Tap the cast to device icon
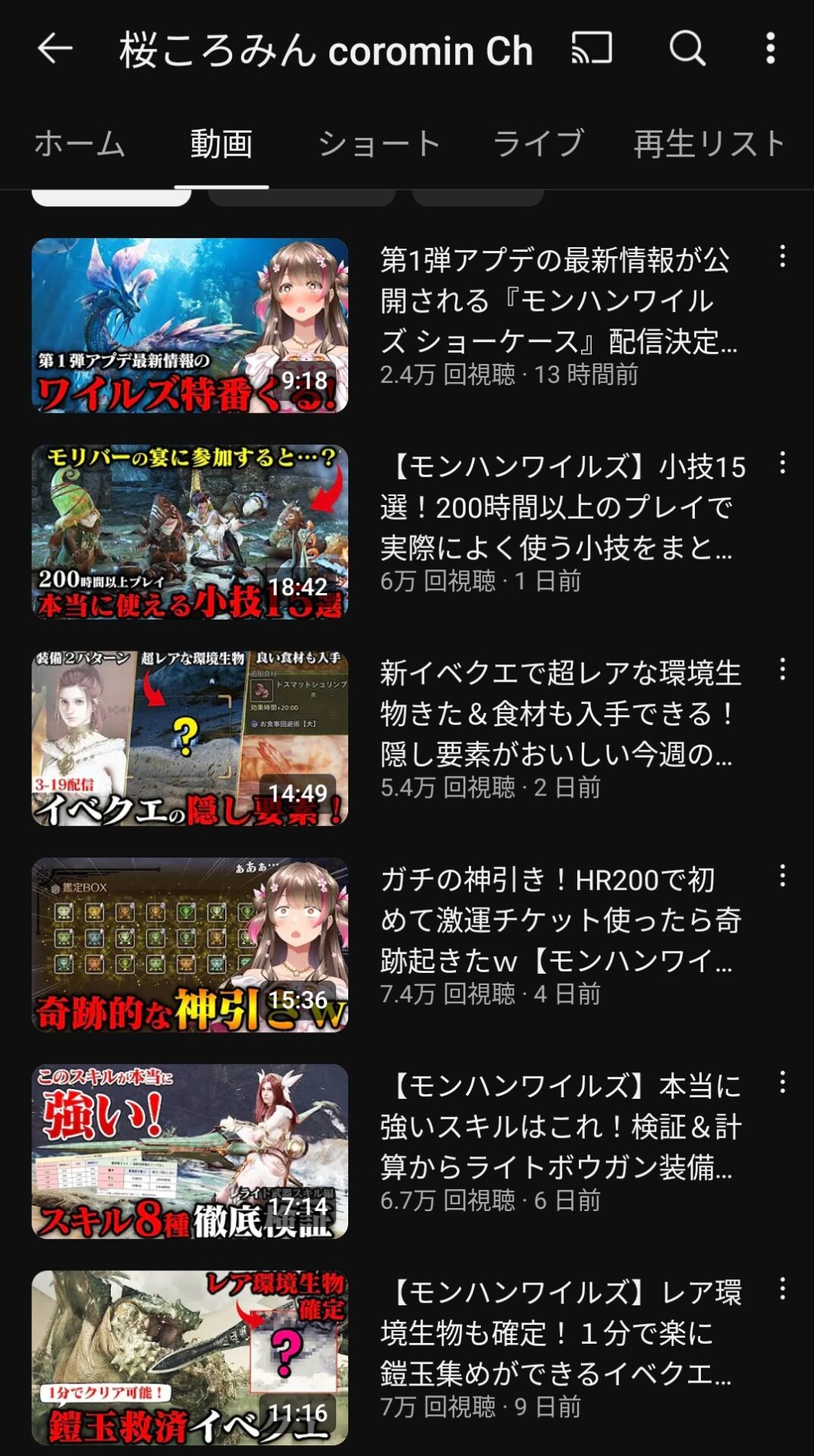 pyautogui.click(x=592, y=49)
